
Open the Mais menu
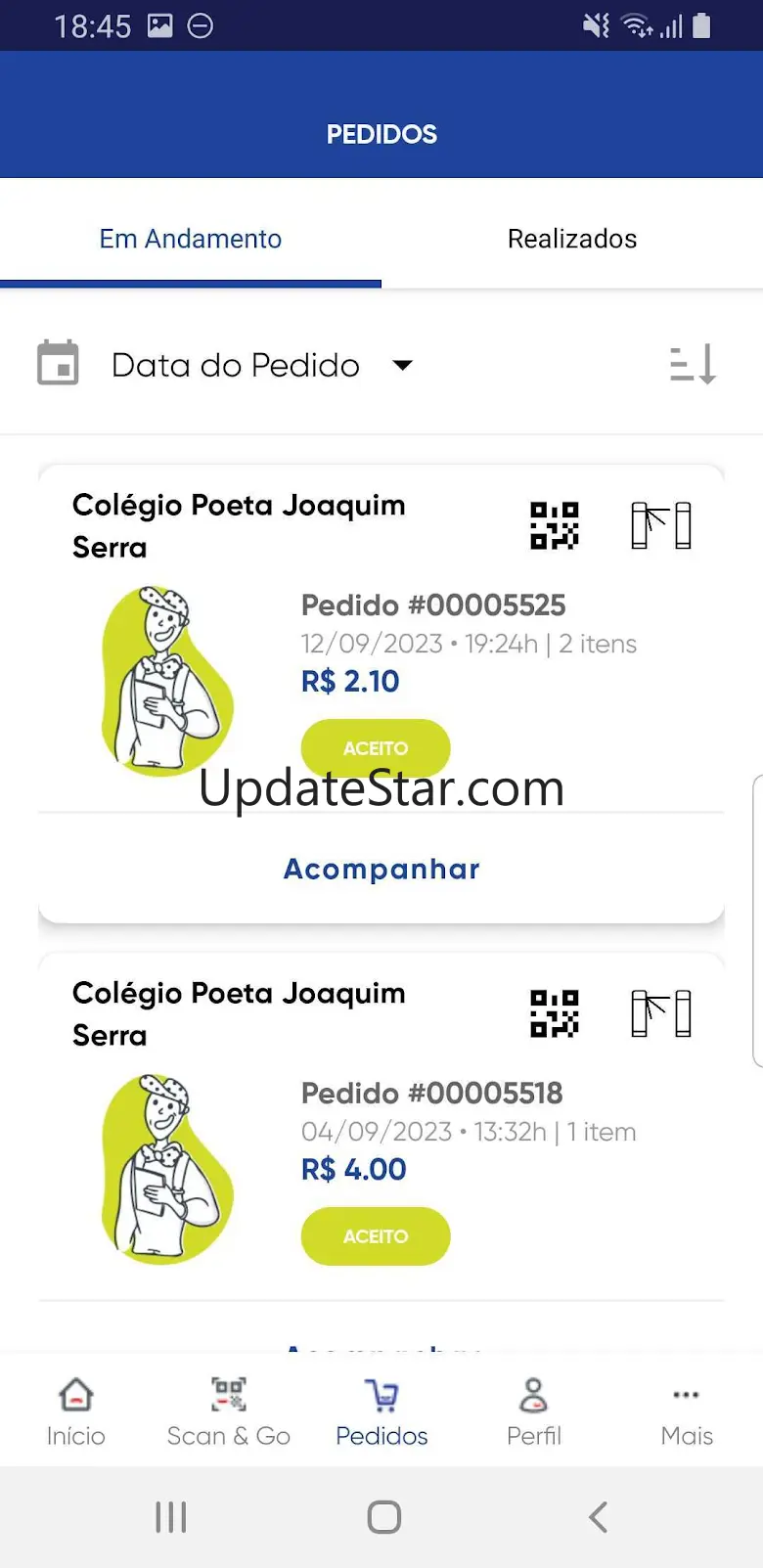[687, 1413]
